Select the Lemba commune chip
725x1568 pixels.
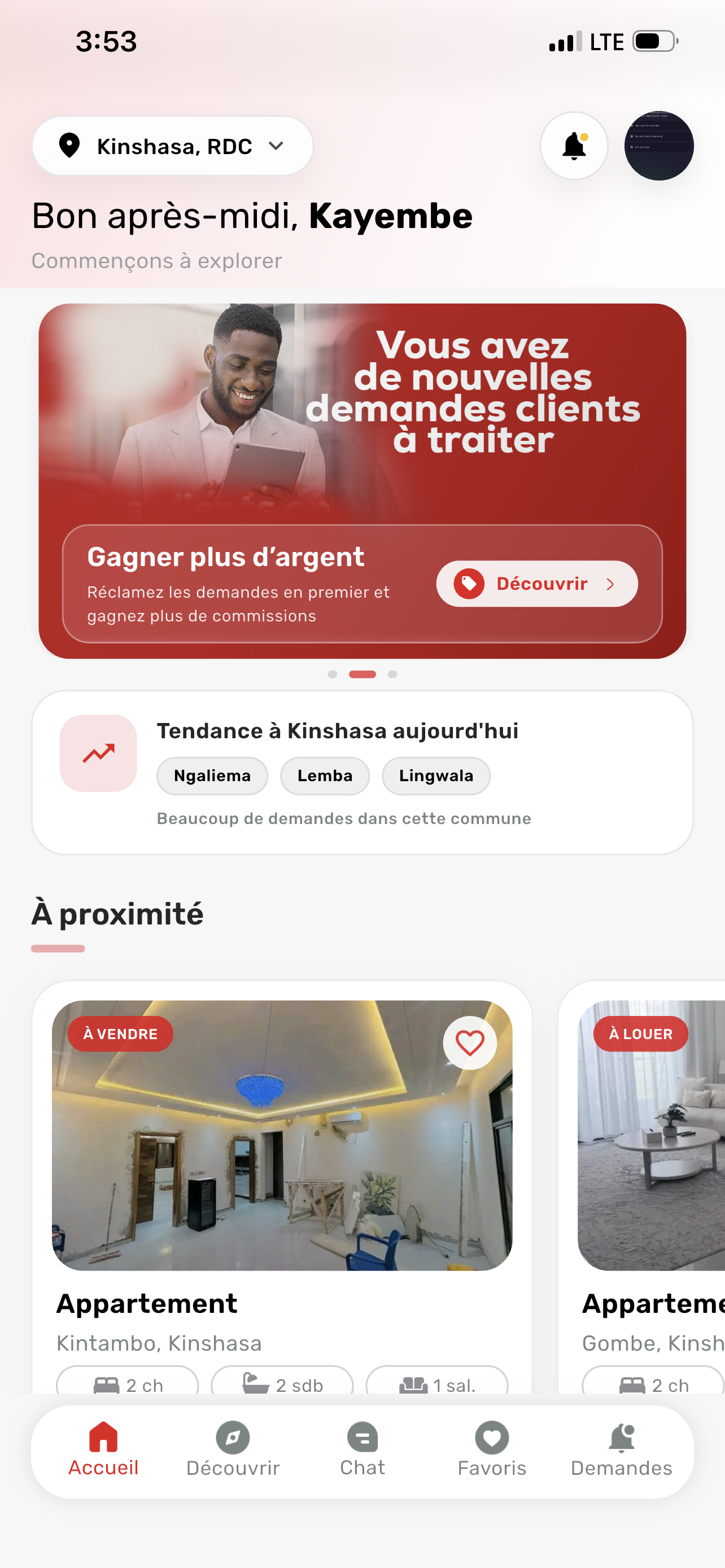(325, 776)
